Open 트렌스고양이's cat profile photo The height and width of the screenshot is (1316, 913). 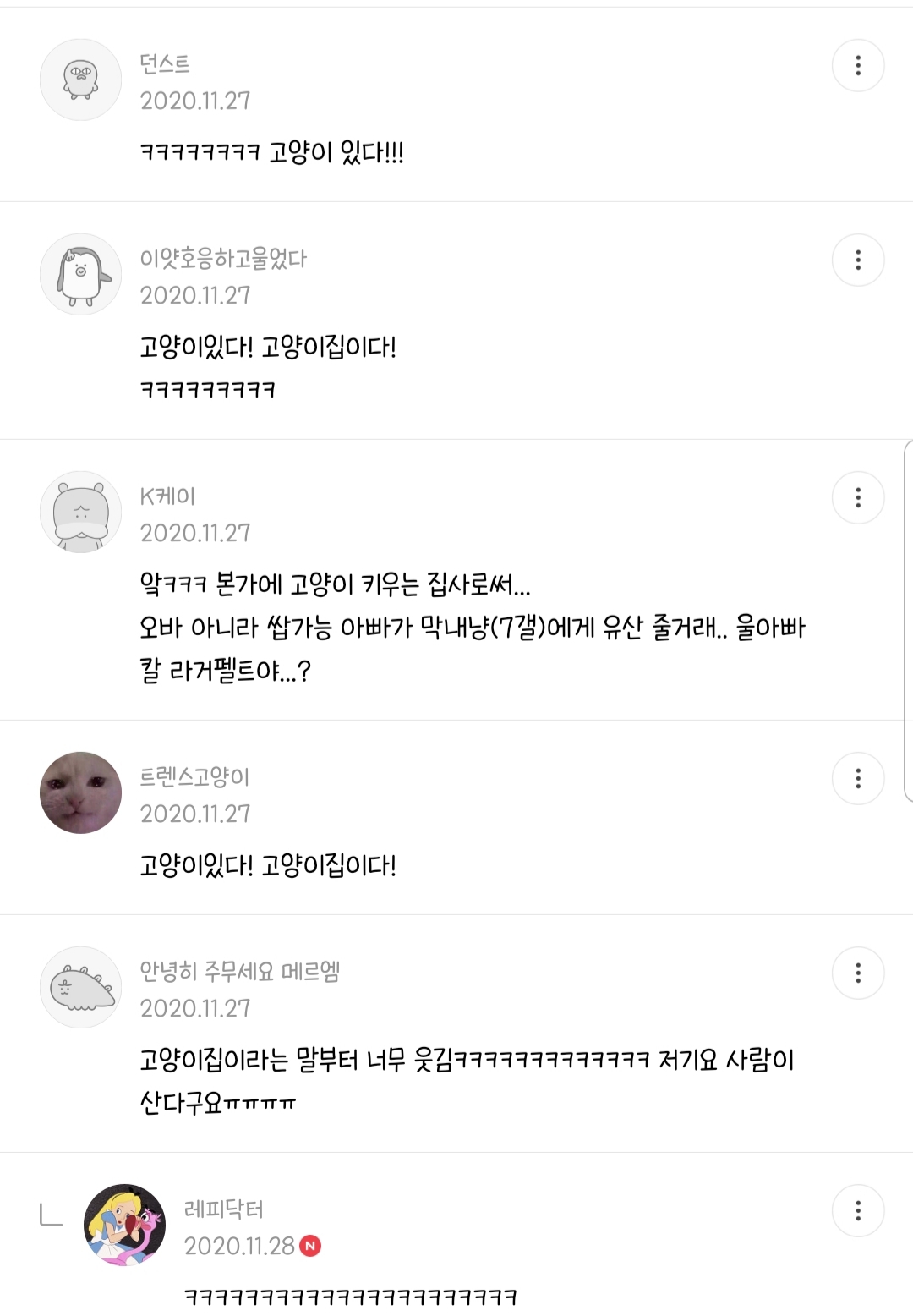click(x=81, y=792)
